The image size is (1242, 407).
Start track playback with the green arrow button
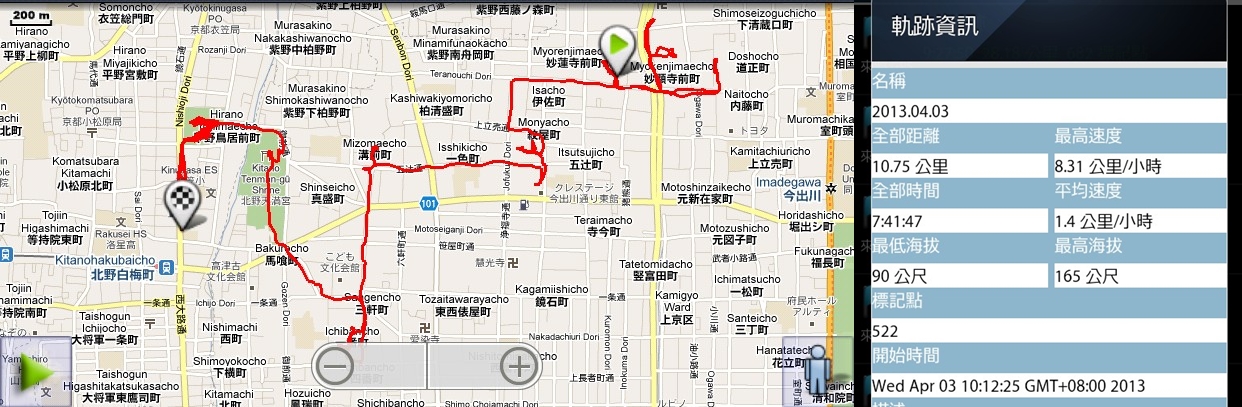click(35, 371)
